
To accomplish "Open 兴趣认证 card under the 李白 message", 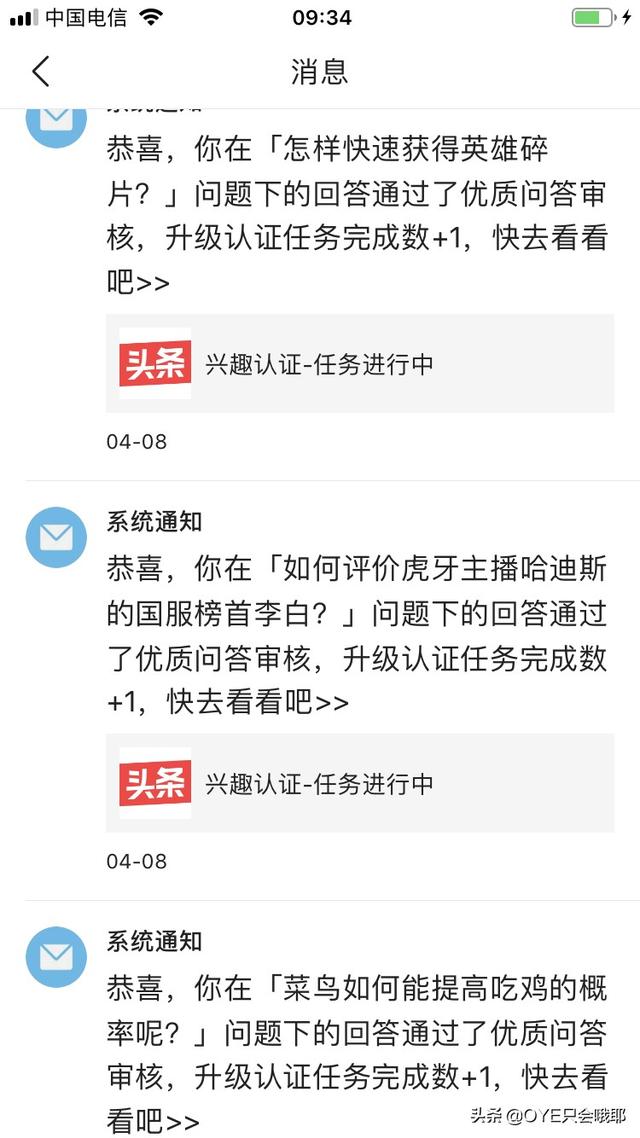I will (360, 783).
